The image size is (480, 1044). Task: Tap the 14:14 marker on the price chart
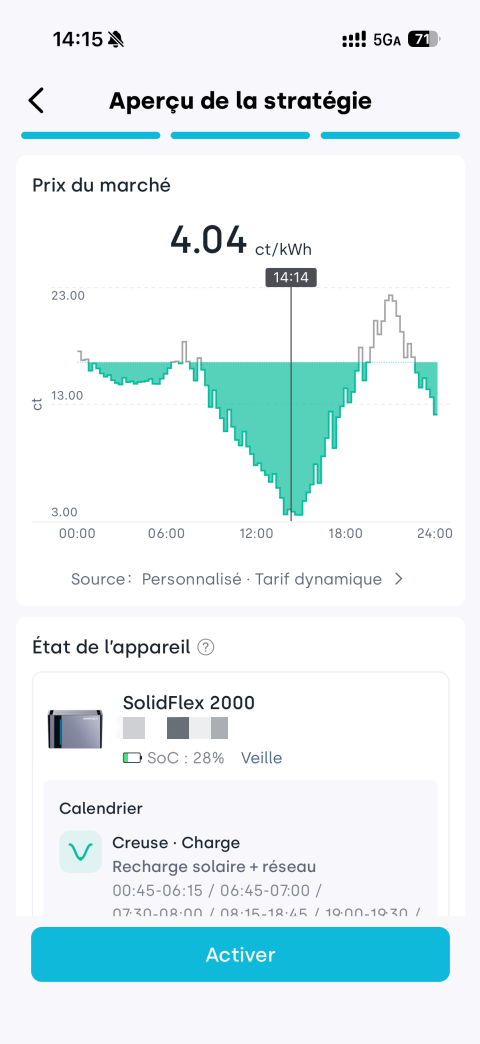click(x=291, y=278)
